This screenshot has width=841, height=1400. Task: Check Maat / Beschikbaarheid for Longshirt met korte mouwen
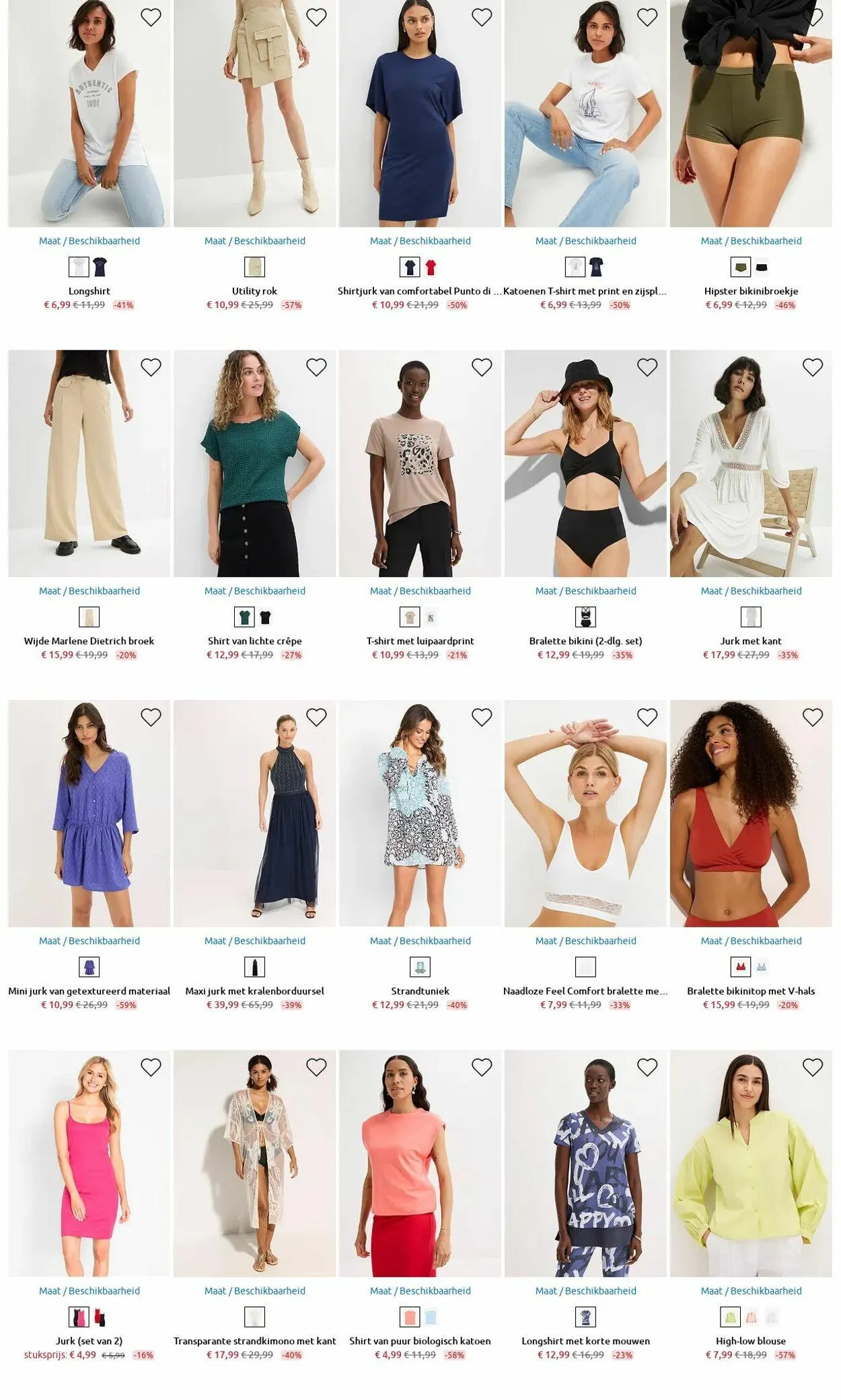point(585,1290)
